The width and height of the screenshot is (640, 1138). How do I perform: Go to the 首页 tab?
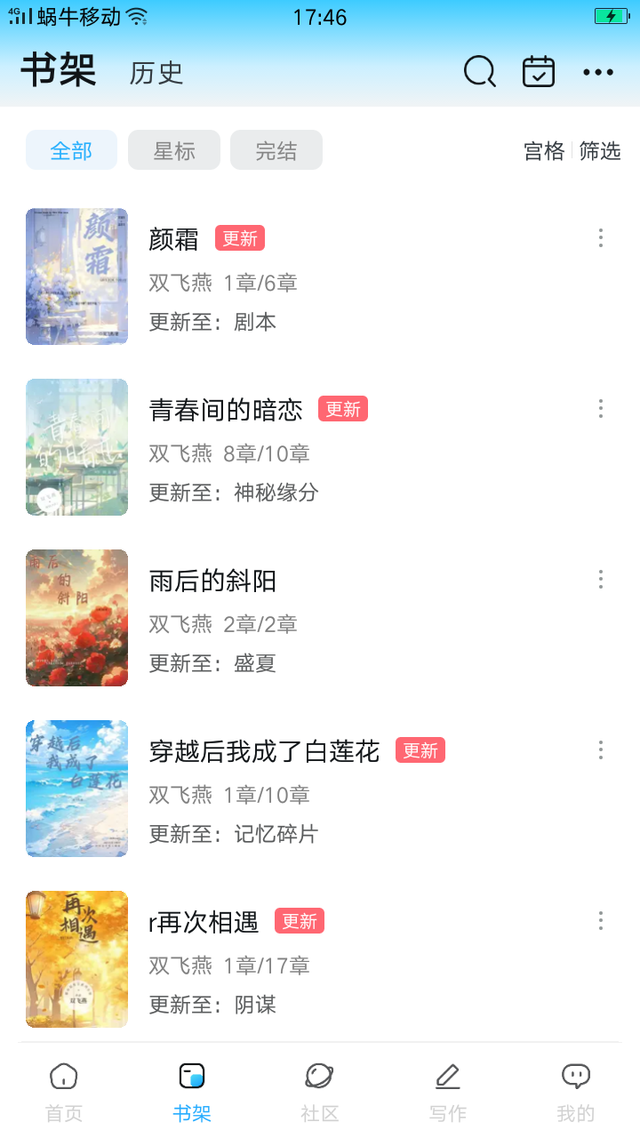pyautogui.click(x=64, y=1091)
